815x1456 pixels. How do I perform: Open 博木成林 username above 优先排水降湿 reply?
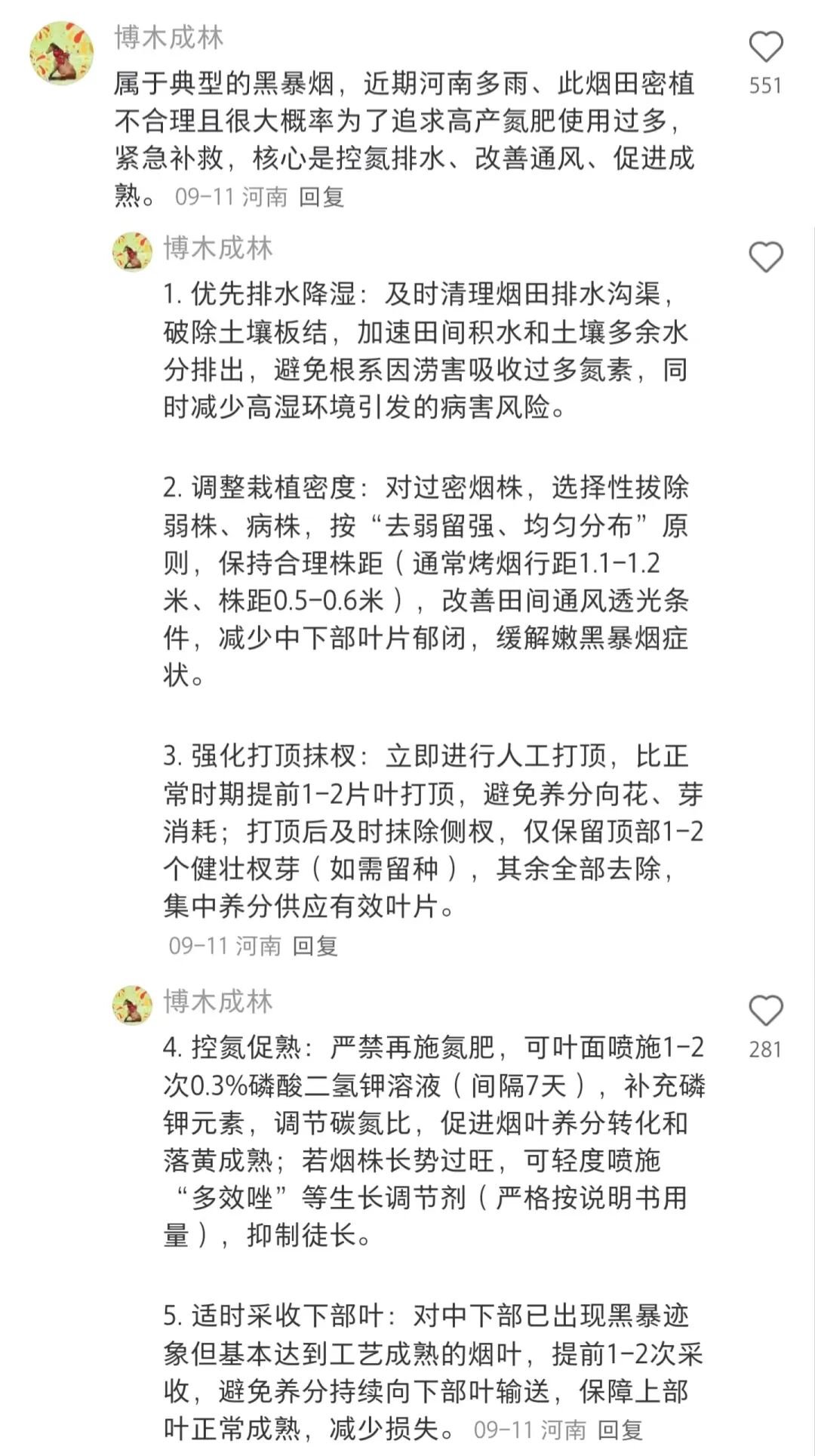[218, 248]
